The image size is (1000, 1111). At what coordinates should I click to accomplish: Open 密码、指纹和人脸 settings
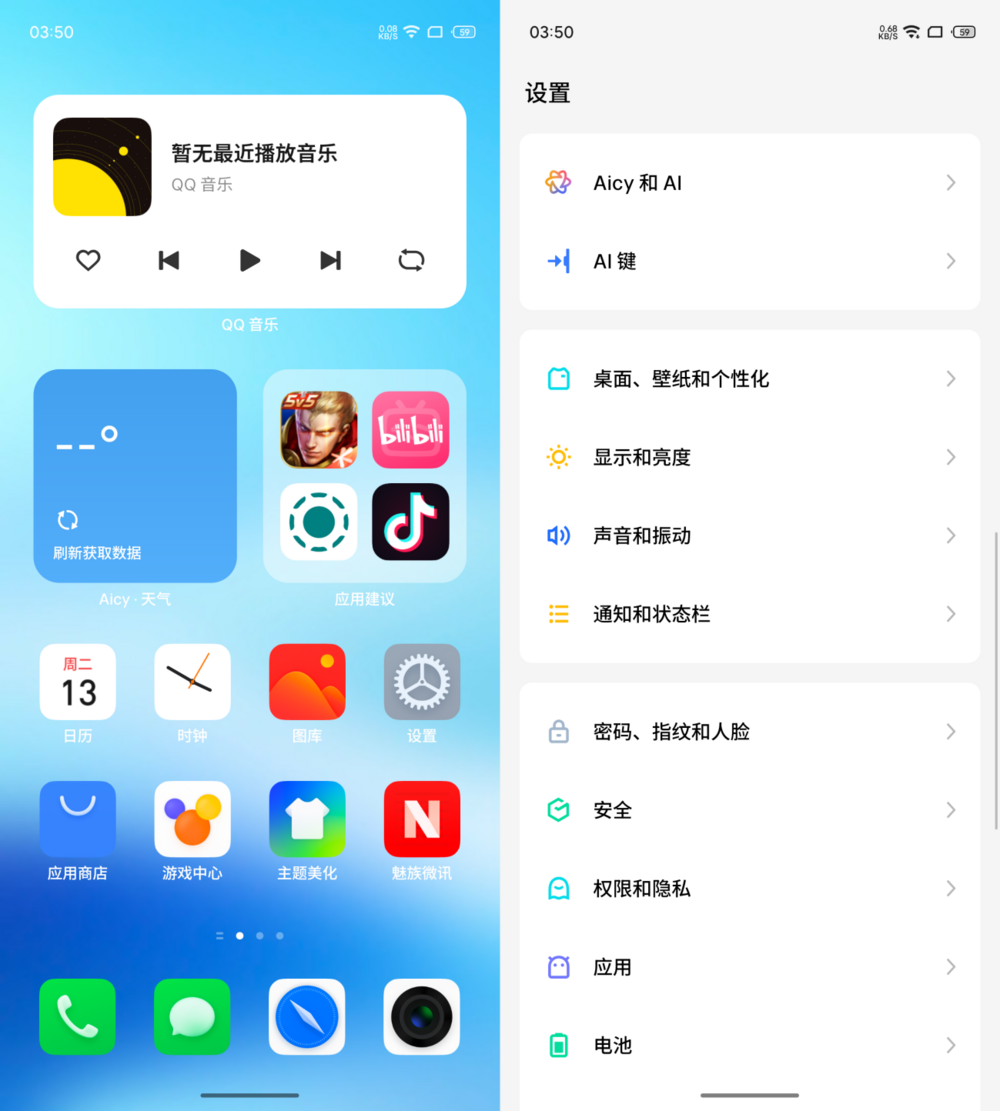pyautogui.click(x=750, y=732)
